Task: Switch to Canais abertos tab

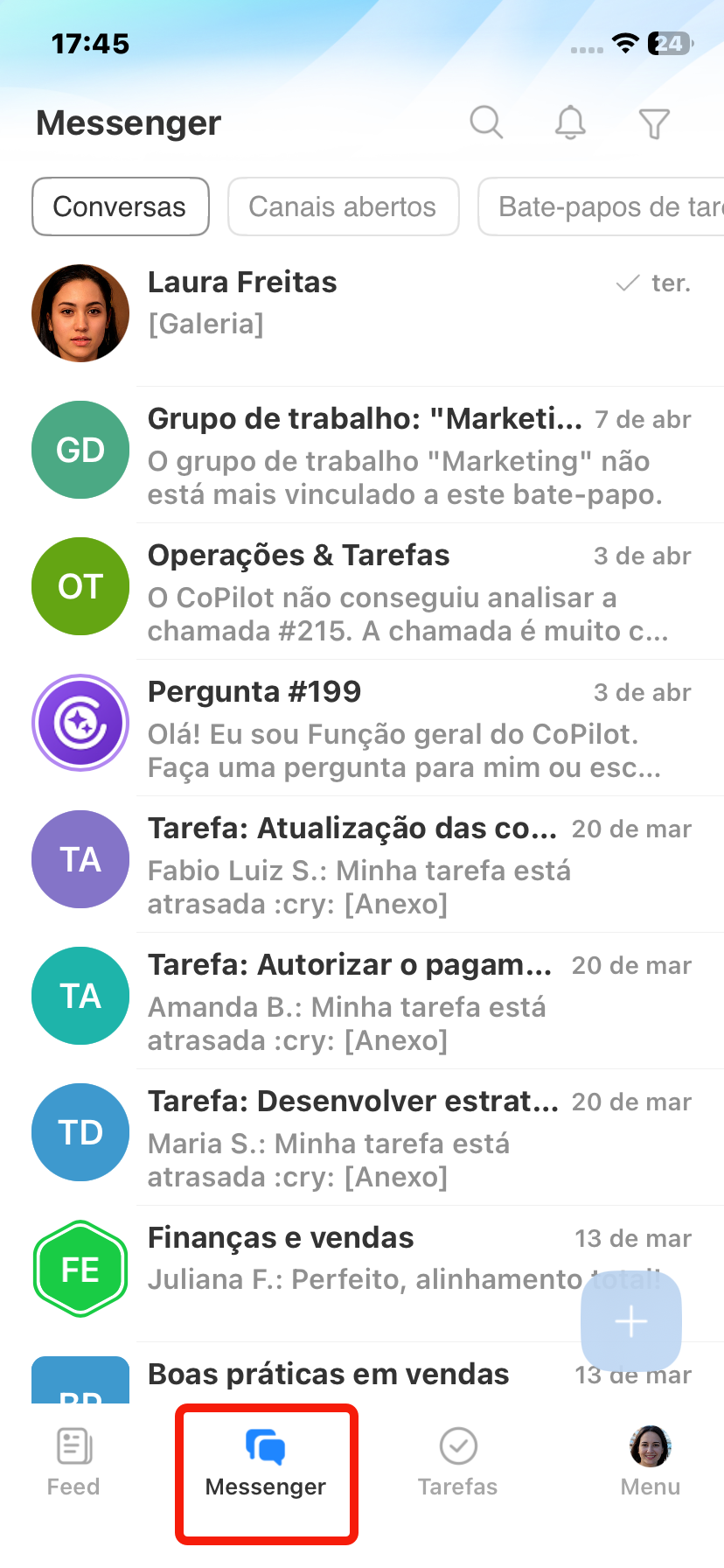Action: tap(343, 206)
